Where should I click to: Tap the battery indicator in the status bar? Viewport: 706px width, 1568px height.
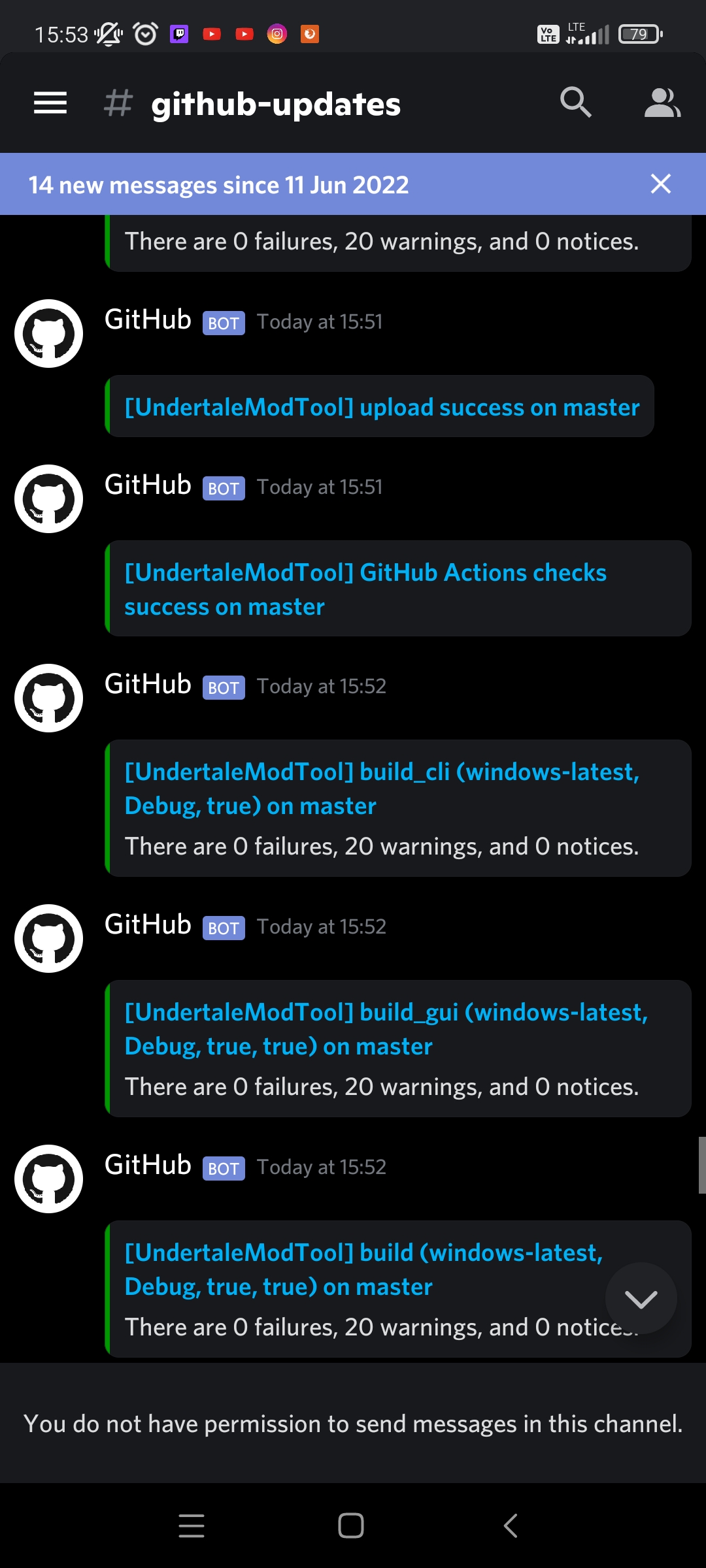639,33
